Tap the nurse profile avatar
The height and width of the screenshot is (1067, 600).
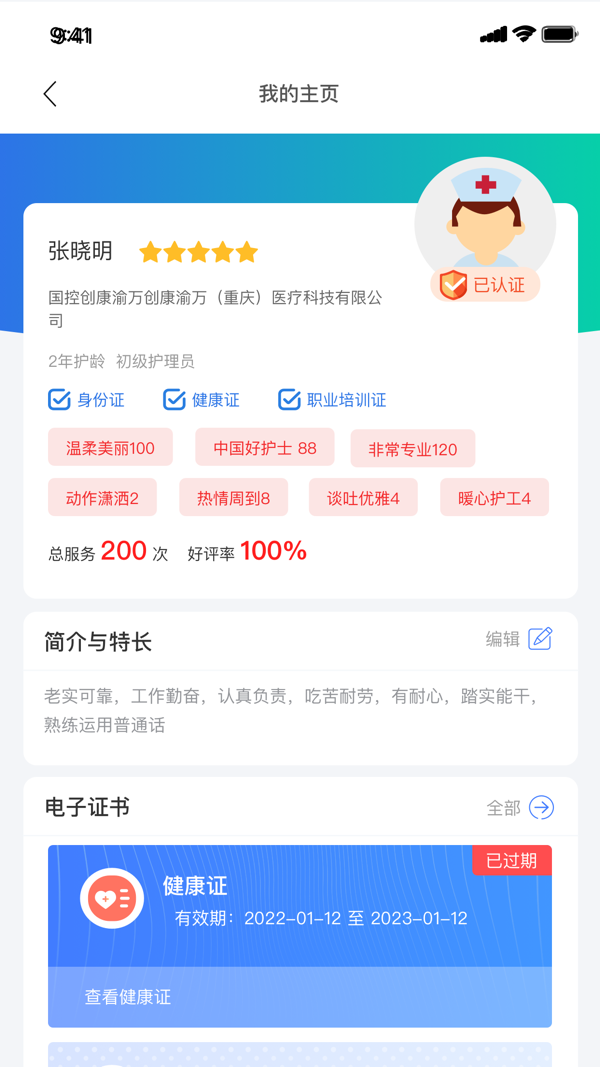point(485,222)
